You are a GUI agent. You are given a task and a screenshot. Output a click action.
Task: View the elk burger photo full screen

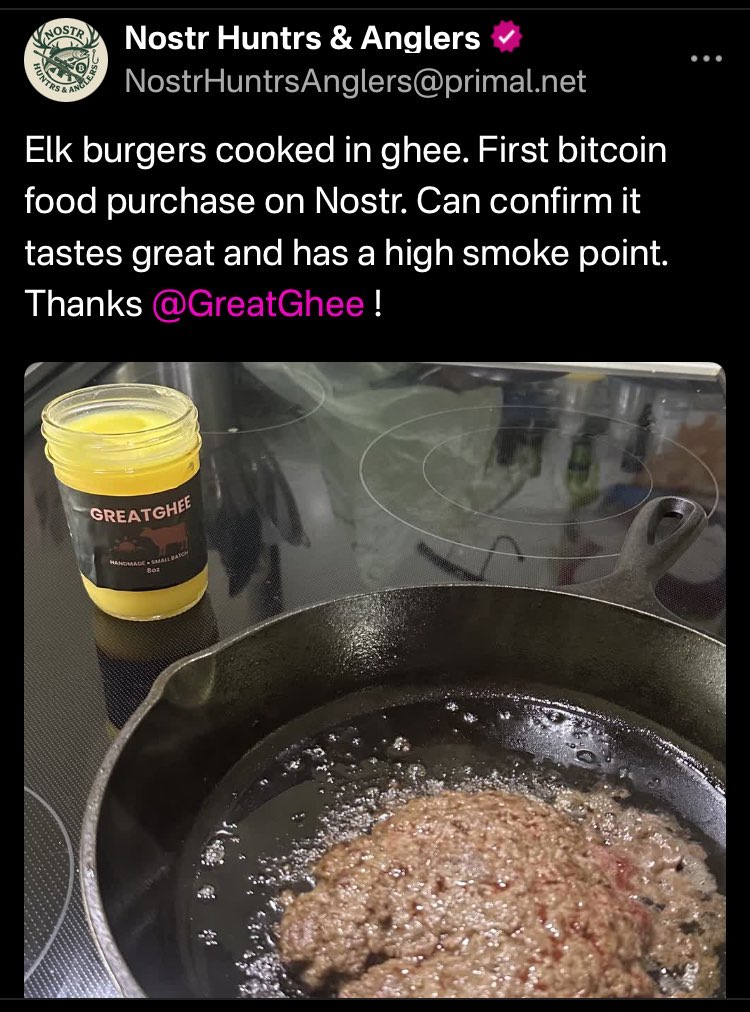374,680
